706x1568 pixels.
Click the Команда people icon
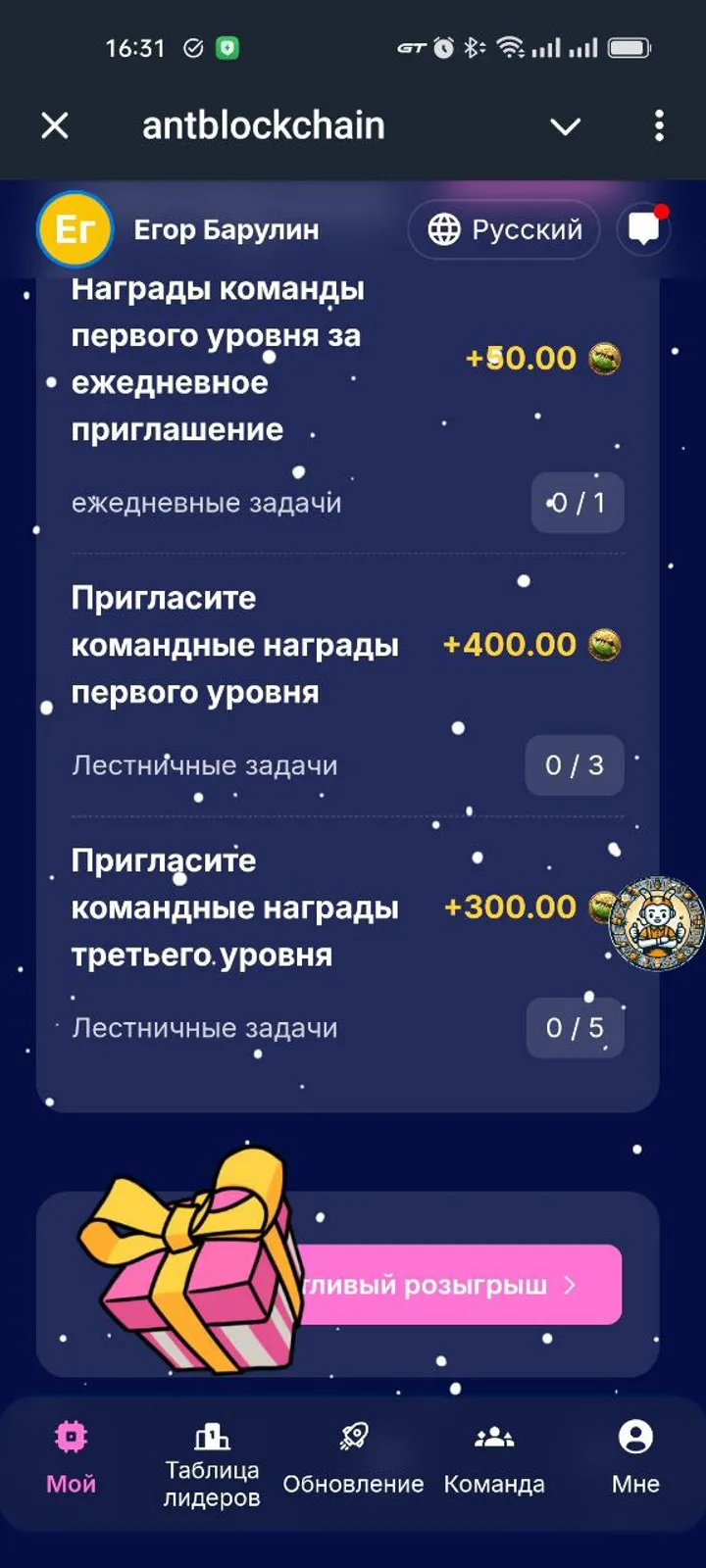coord(494,1435)
